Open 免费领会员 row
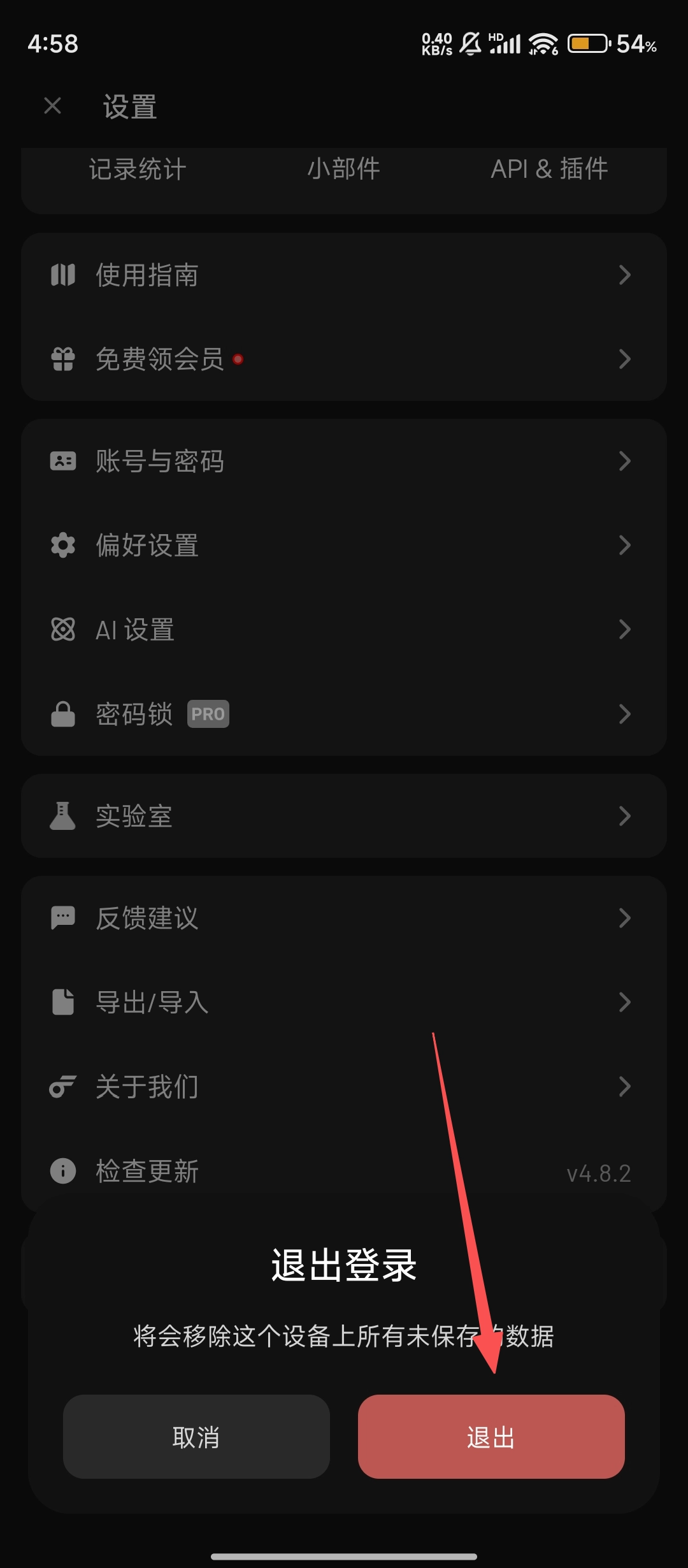Viewport: 688px width, 1568px height. point(344,359)
